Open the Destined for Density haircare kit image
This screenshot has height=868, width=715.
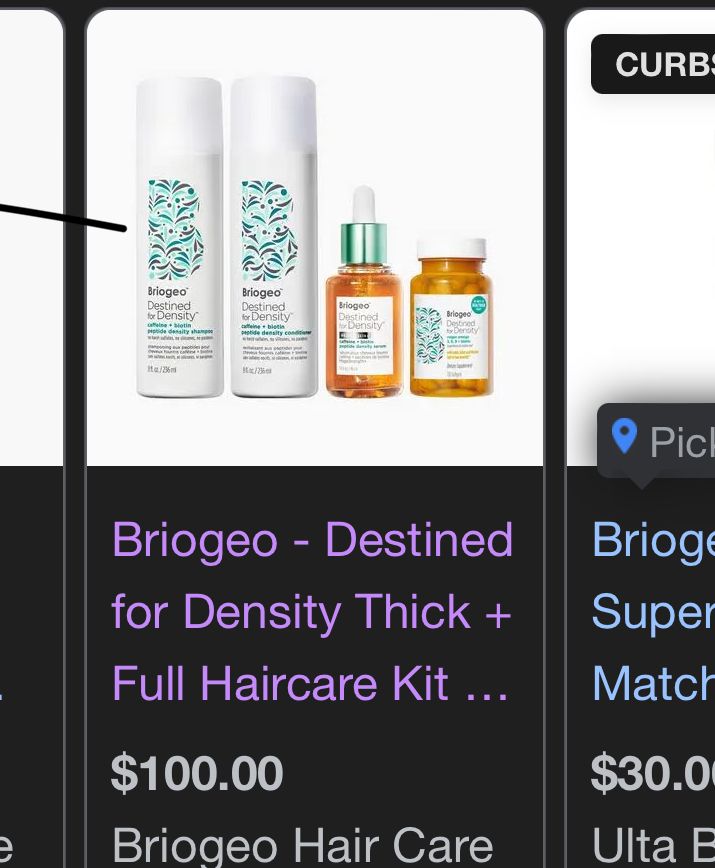(x=314, y=240)
